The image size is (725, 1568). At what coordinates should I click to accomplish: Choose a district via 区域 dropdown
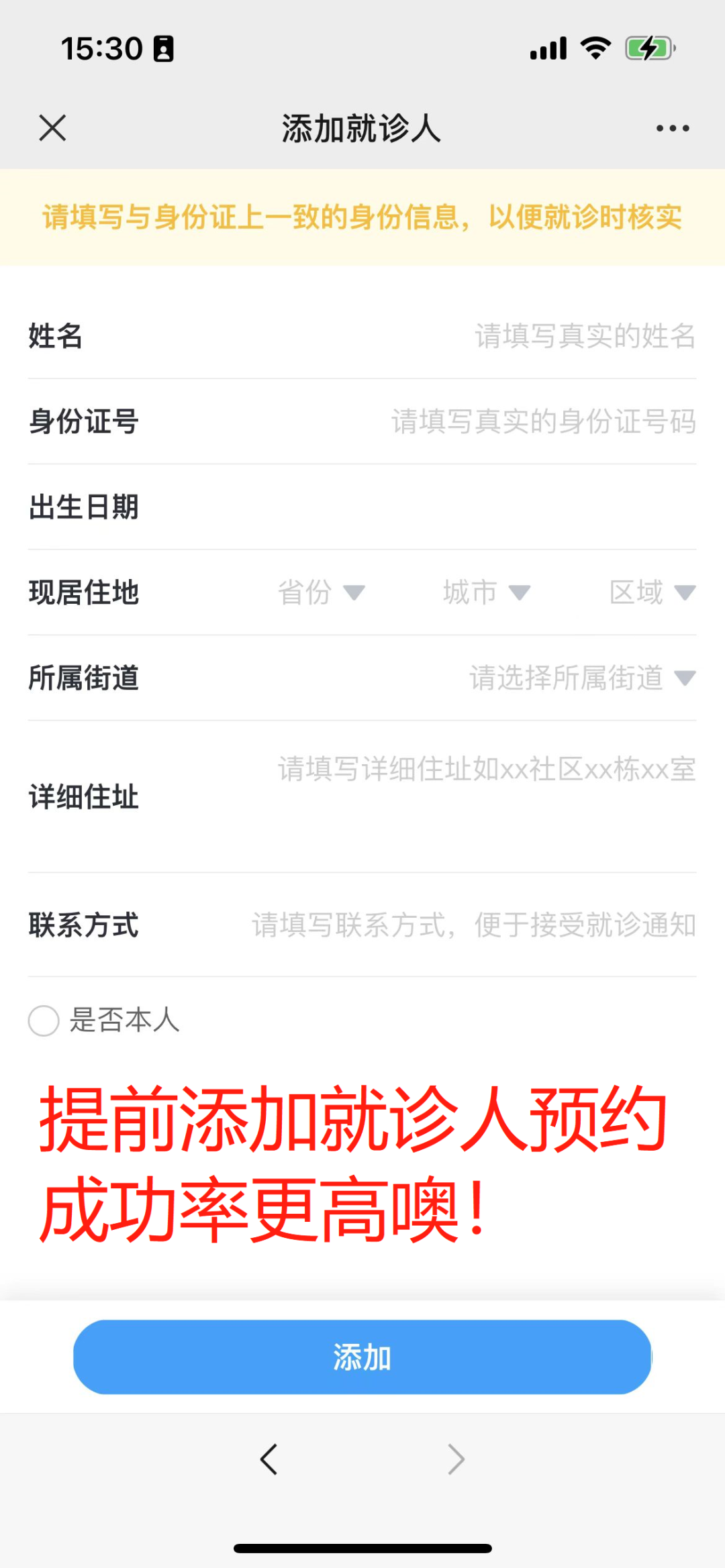tap(651, 592)
